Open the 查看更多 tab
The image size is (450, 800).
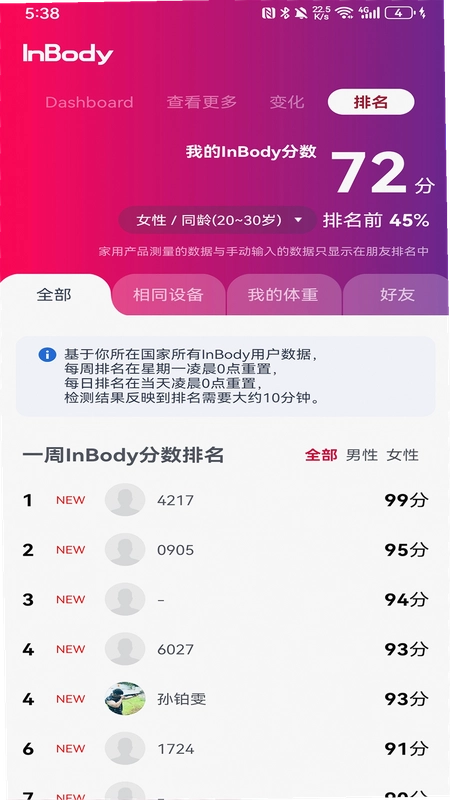tap(202, 102)
